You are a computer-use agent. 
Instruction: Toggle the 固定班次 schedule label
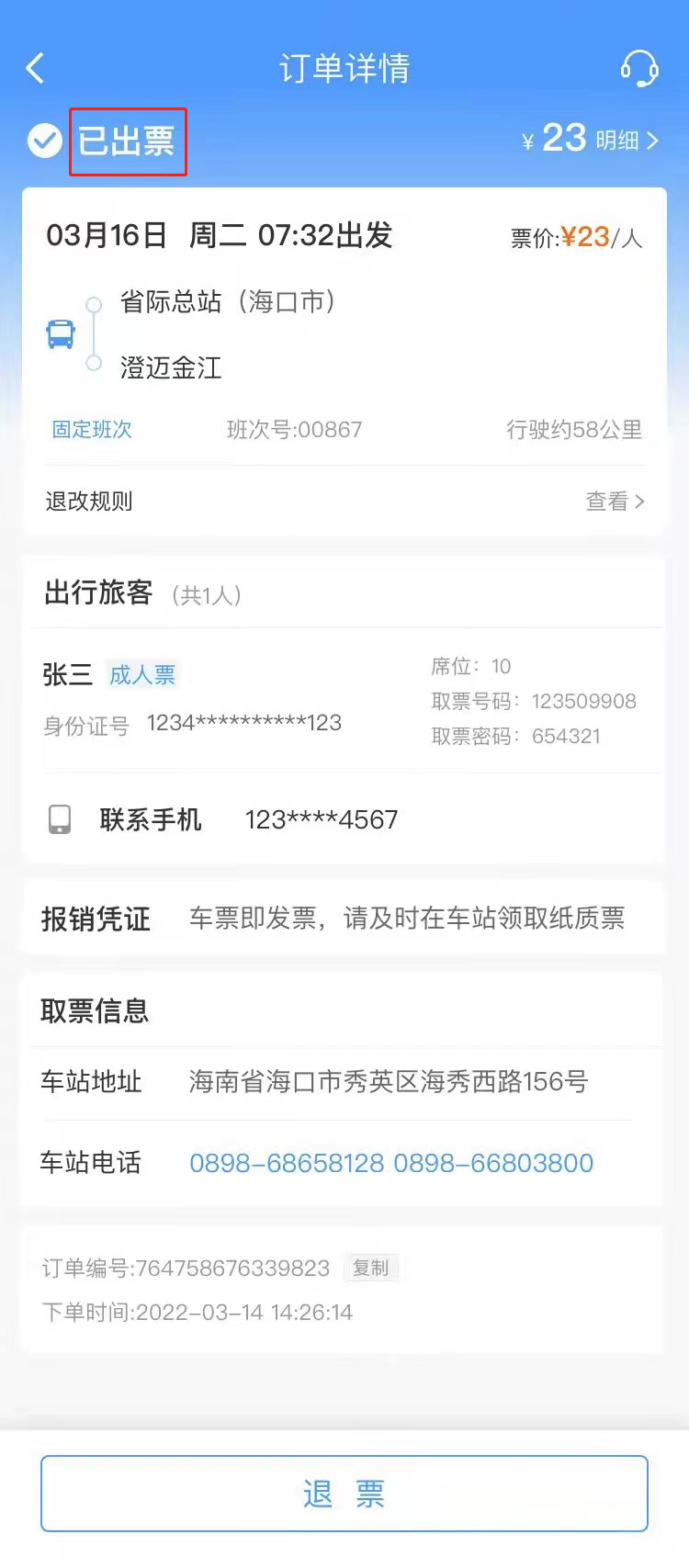[x=91, y=430]
